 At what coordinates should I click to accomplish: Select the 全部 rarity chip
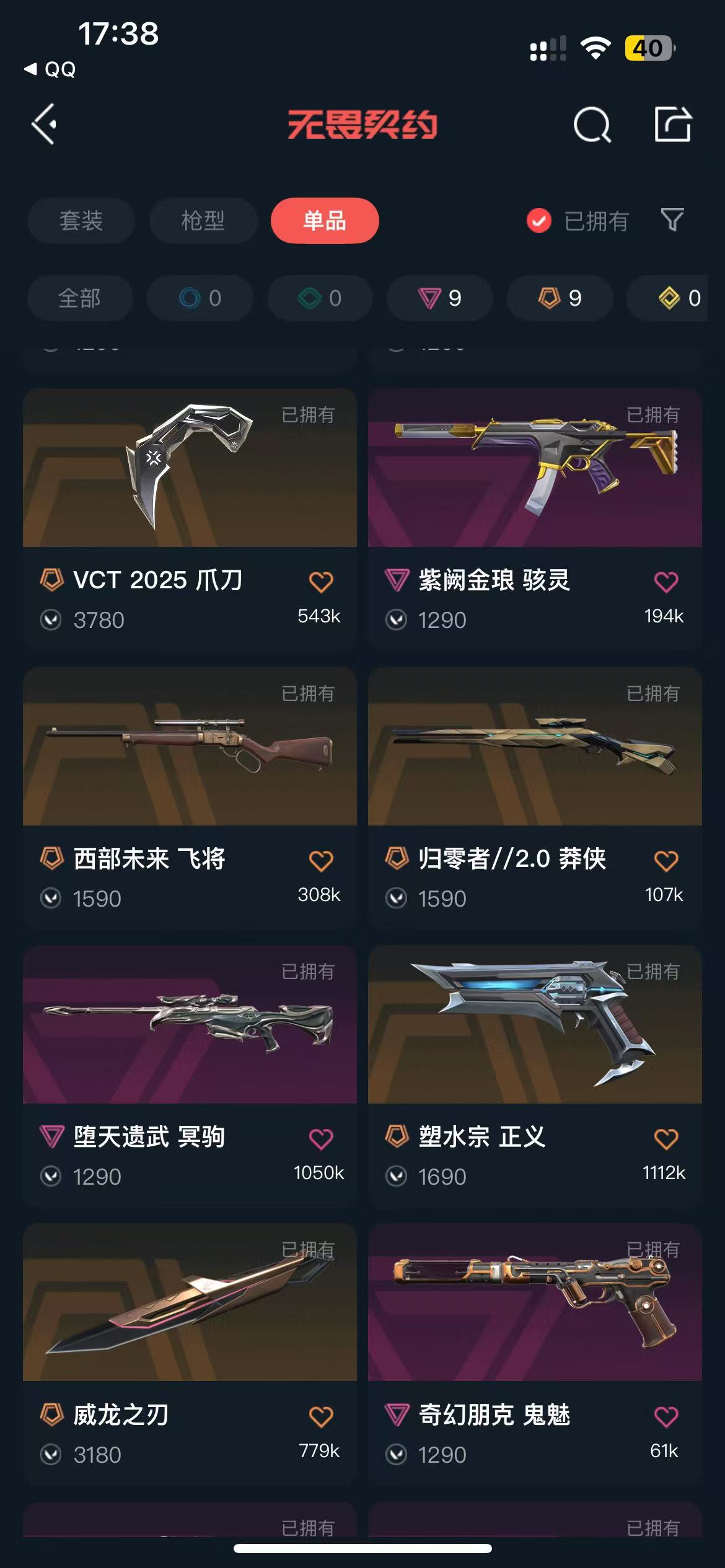[80, 298]
